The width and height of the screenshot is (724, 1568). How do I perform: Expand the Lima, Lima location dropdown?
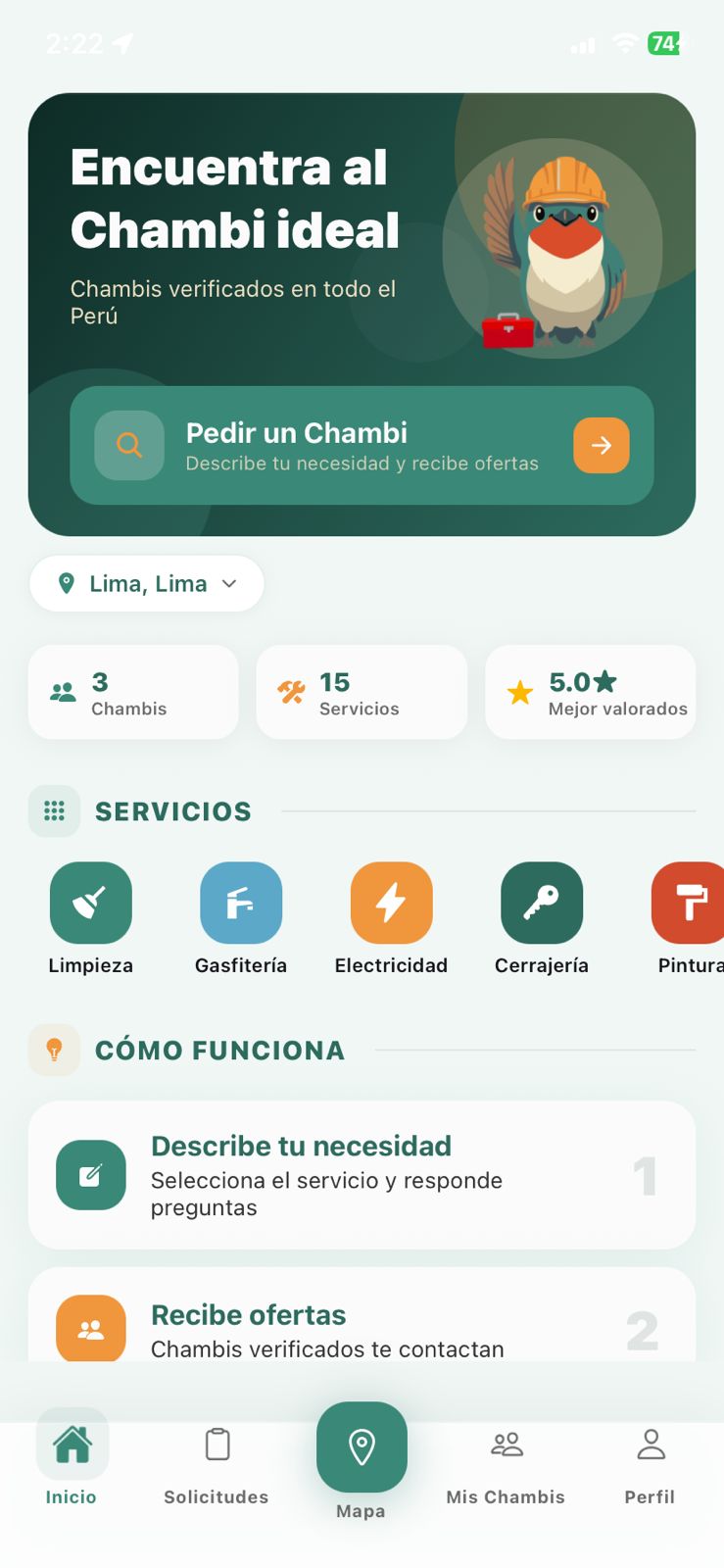(x=145, y=583)
